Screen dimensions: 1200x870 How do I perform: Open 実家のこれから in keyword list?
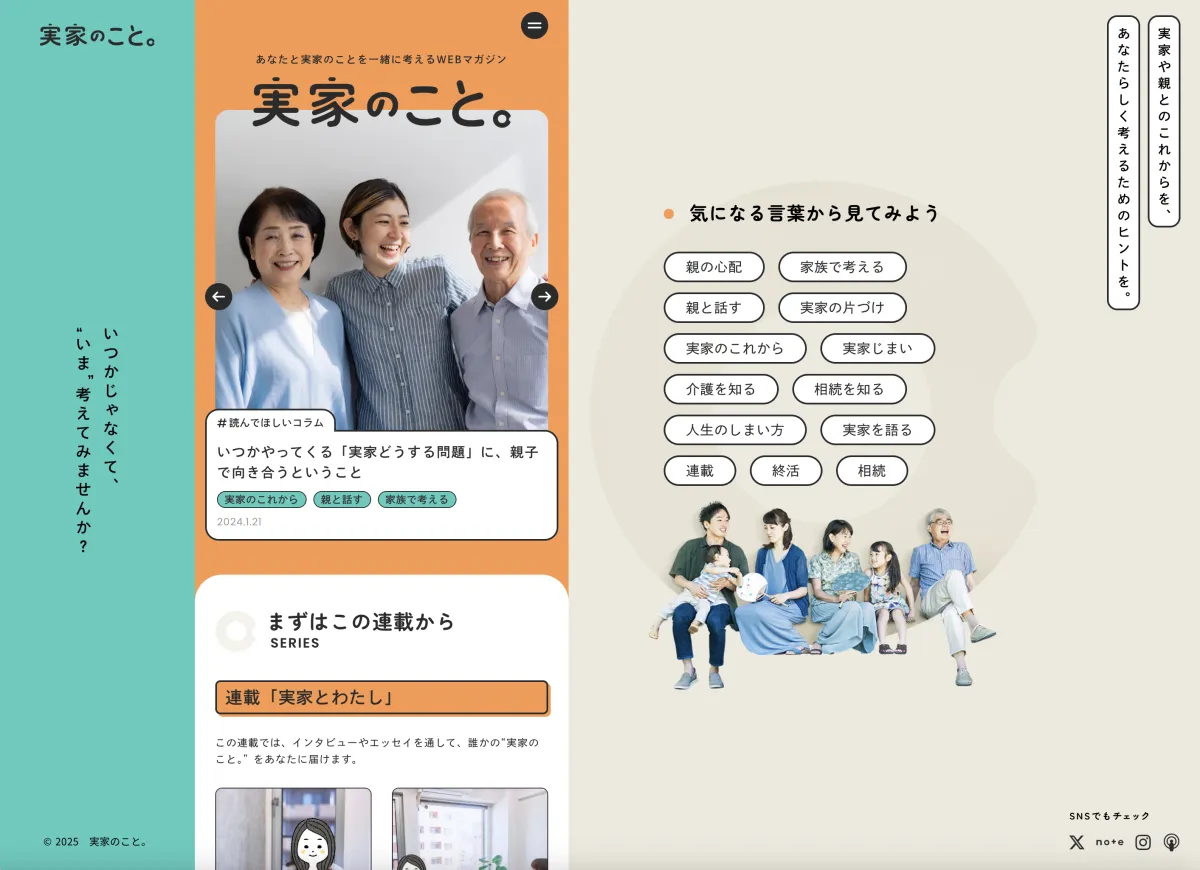735,349
